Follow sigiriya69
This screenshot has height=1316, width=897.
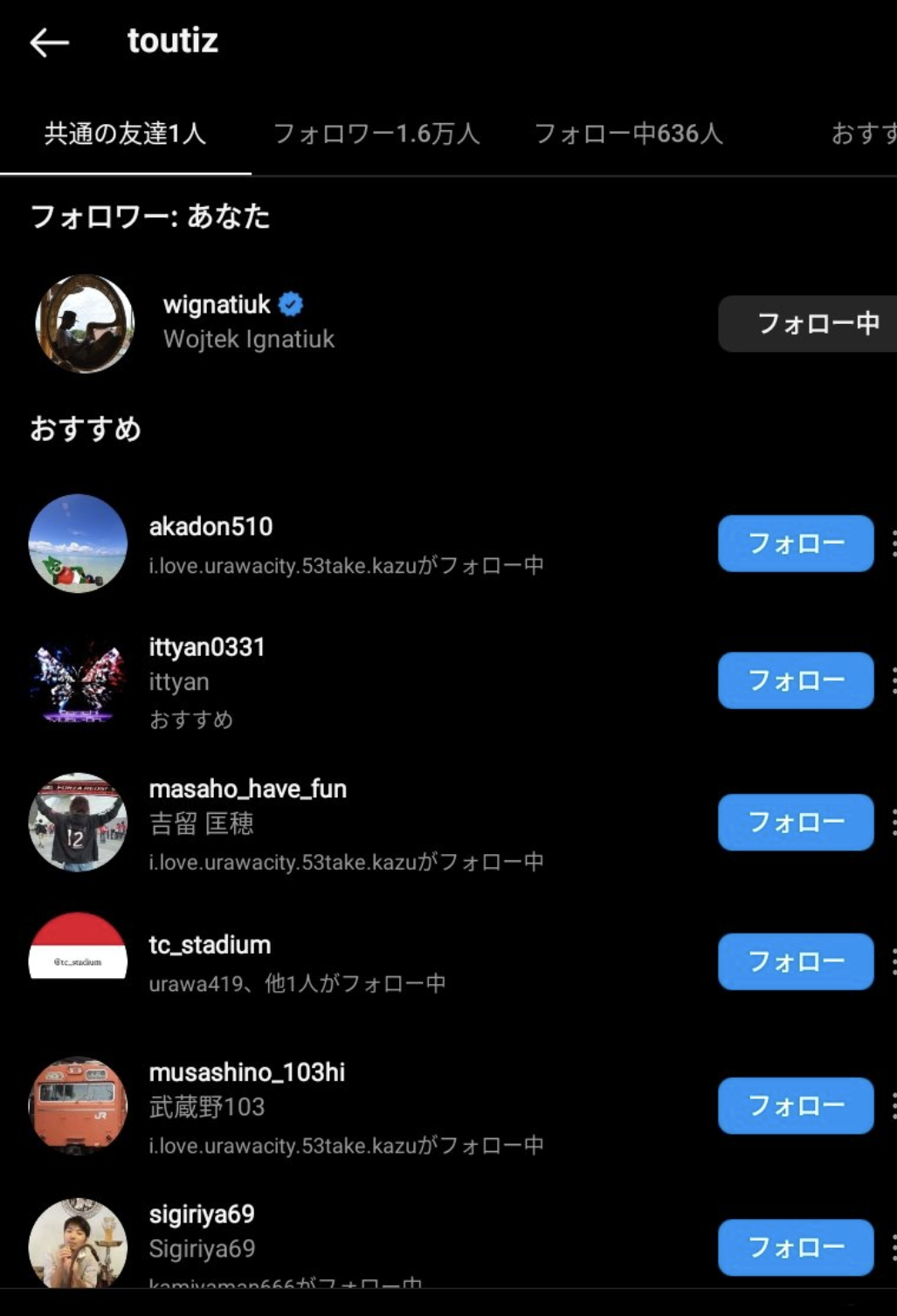(x=796, y=1247)
